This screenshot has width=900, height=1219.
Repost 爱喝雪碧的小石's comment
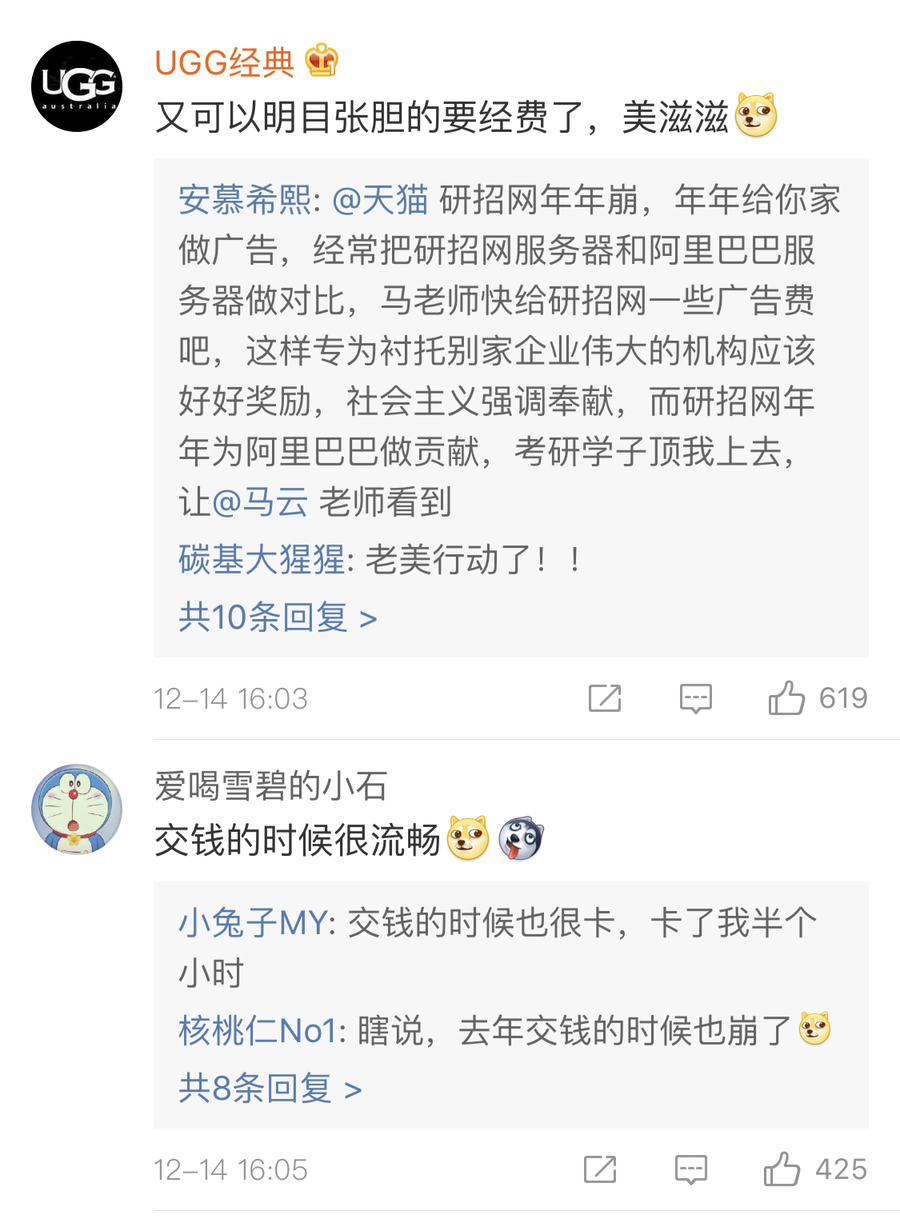click(x=600, y=1169)
